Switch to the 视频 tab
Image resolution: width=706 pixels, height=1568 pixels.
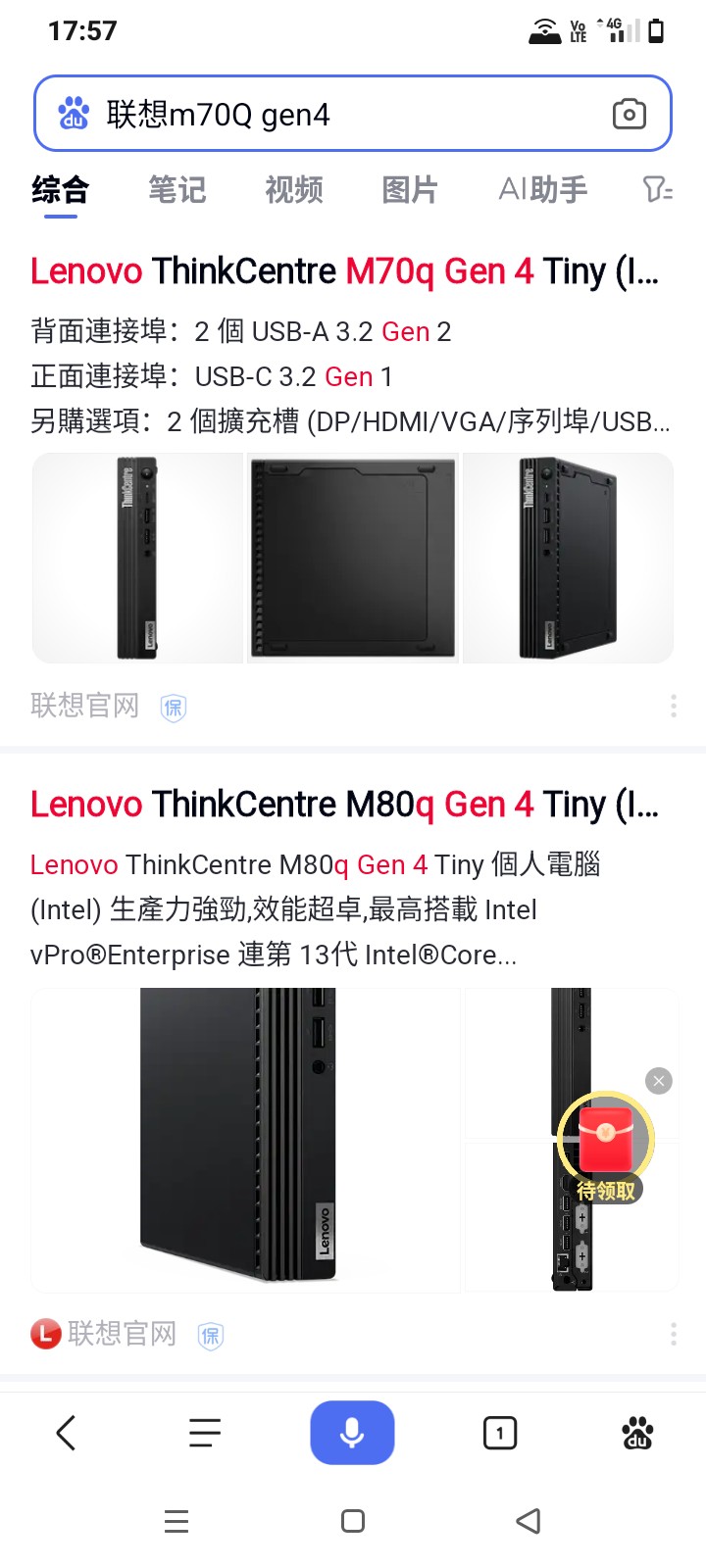(294, 189)
